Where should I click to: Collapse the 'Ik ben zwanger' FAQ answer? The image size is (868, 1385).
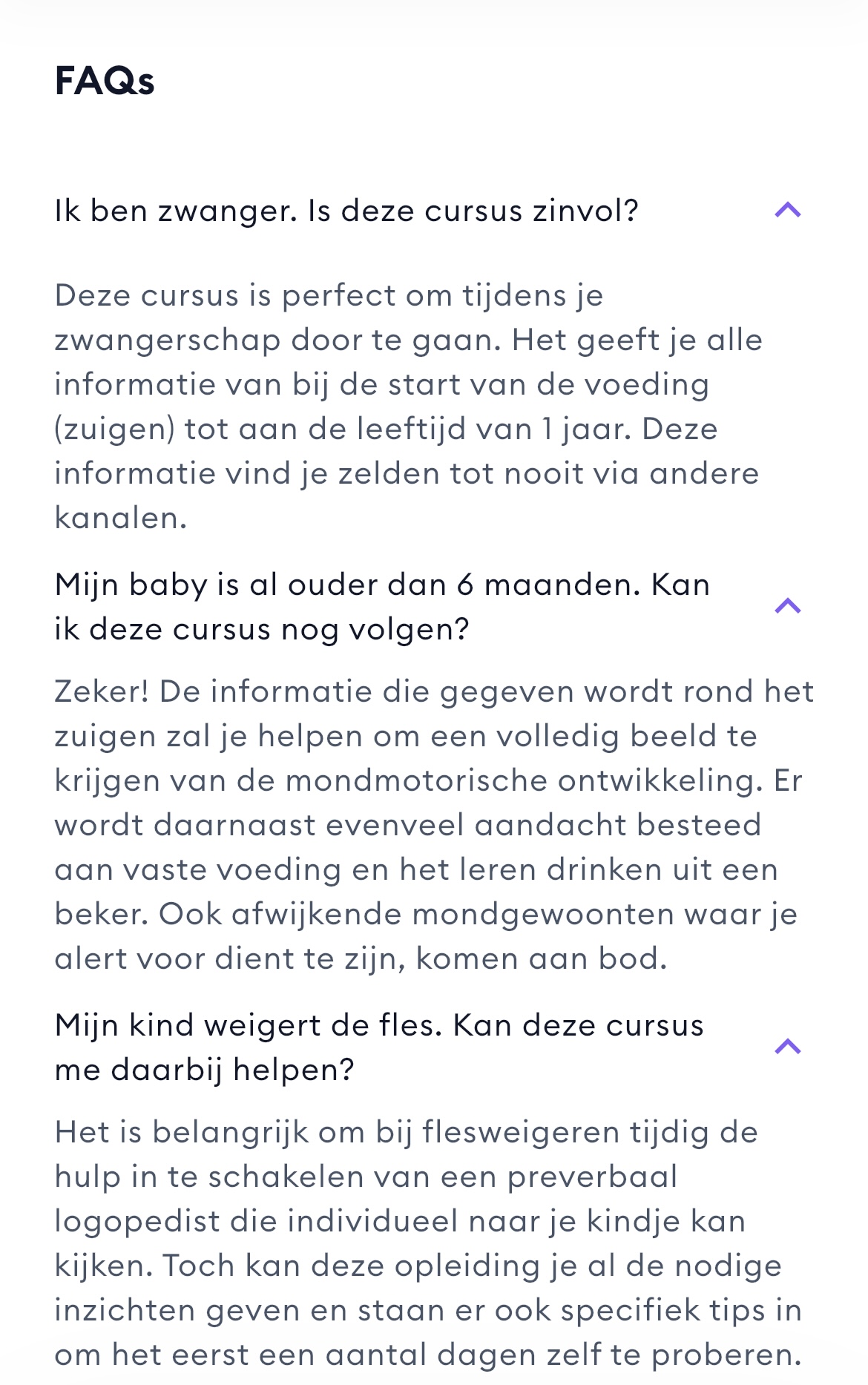tap(787, 211)
